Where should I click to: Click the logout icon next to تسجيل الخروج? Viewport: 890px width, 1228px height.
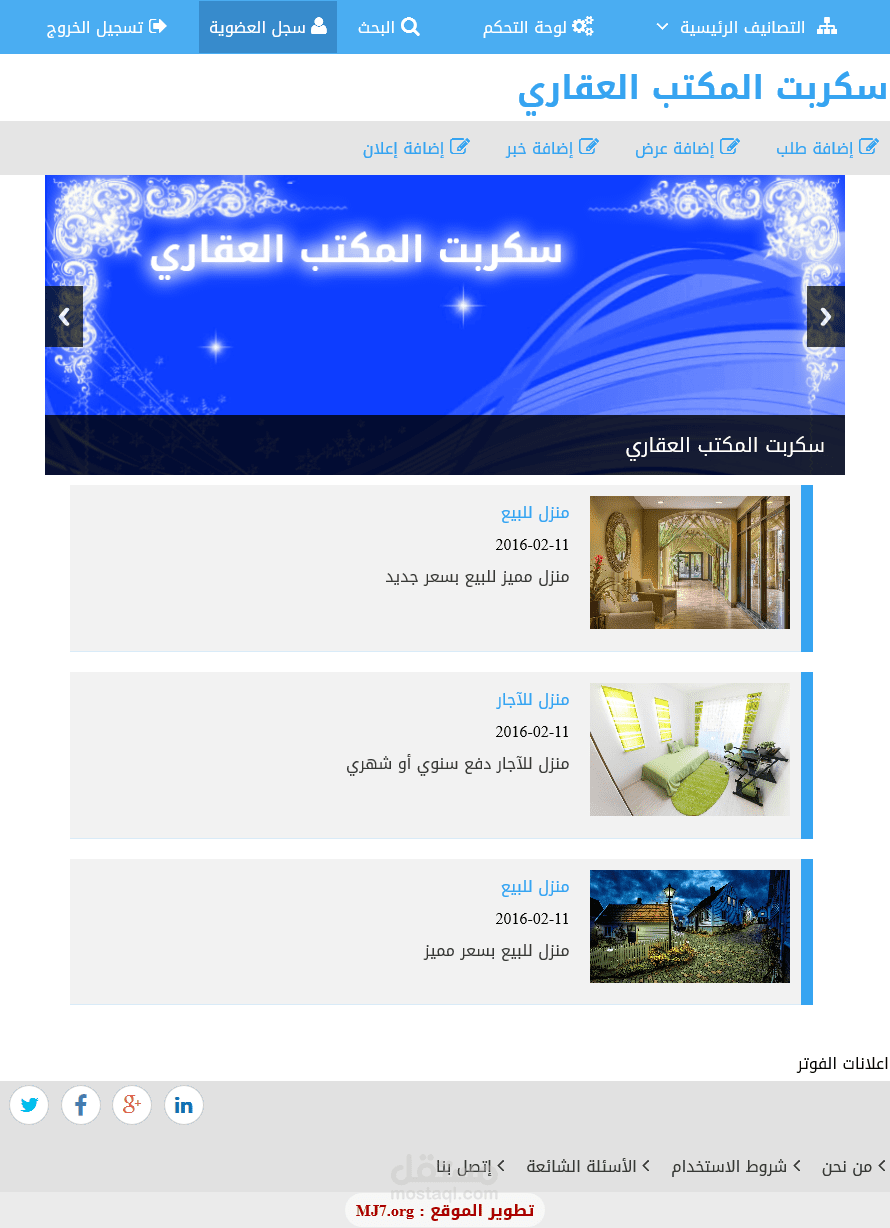coord(156,27)
